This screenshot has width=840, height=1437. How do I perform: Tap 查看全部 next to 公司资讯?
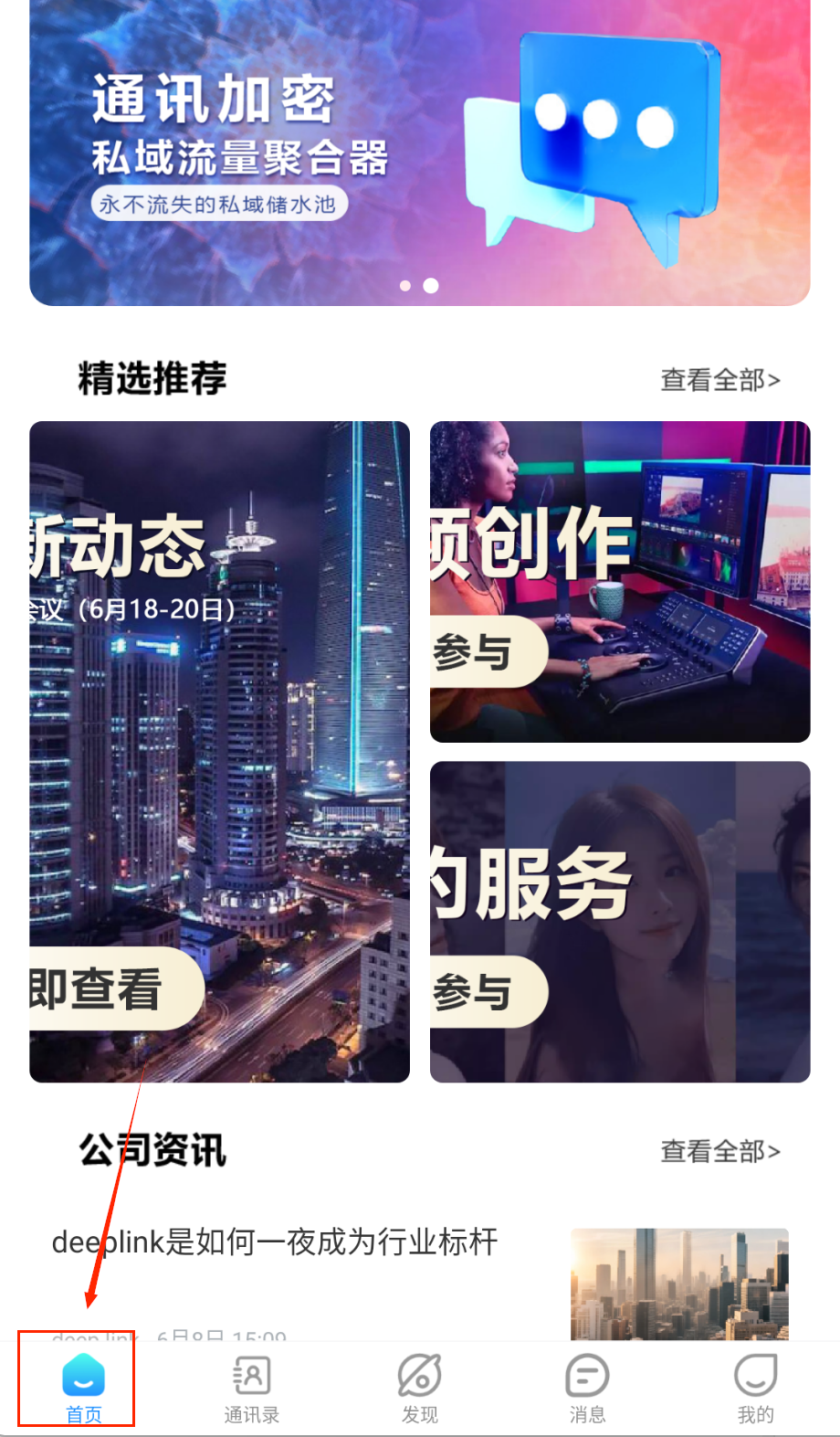point(719,1151)
